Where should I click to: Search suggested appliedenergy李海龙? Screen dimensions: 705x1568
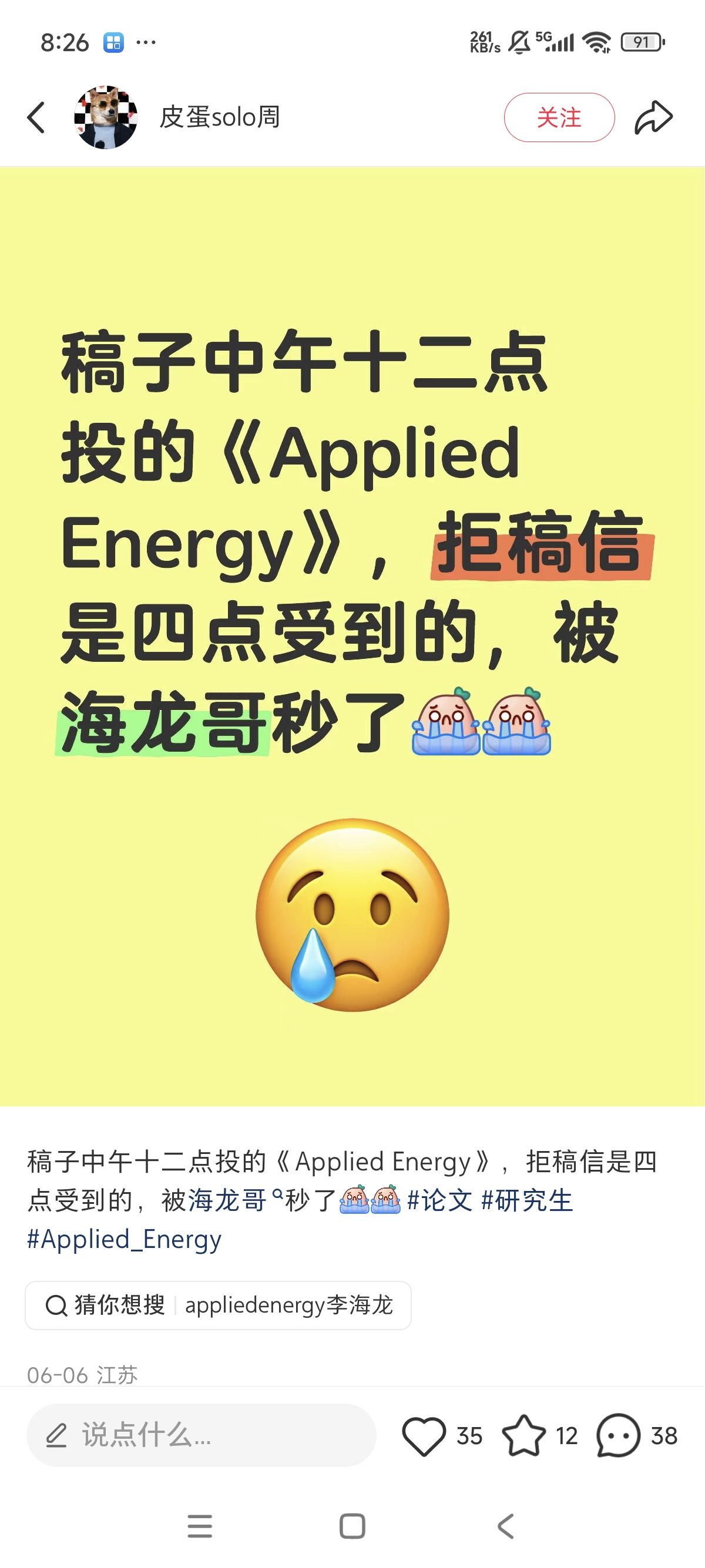218,1305
